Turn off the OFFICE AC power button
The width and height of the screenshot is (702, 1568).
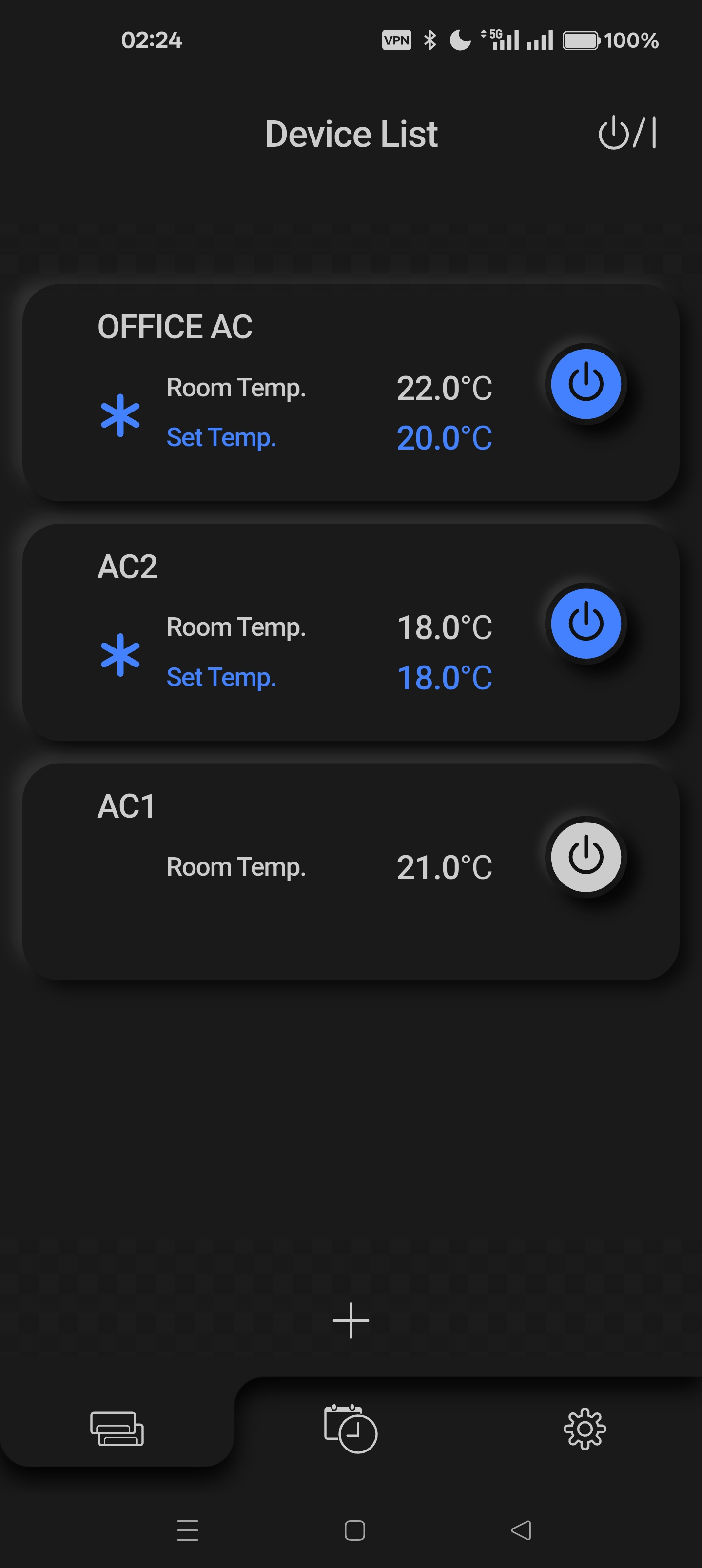click(x=585, y=384)
